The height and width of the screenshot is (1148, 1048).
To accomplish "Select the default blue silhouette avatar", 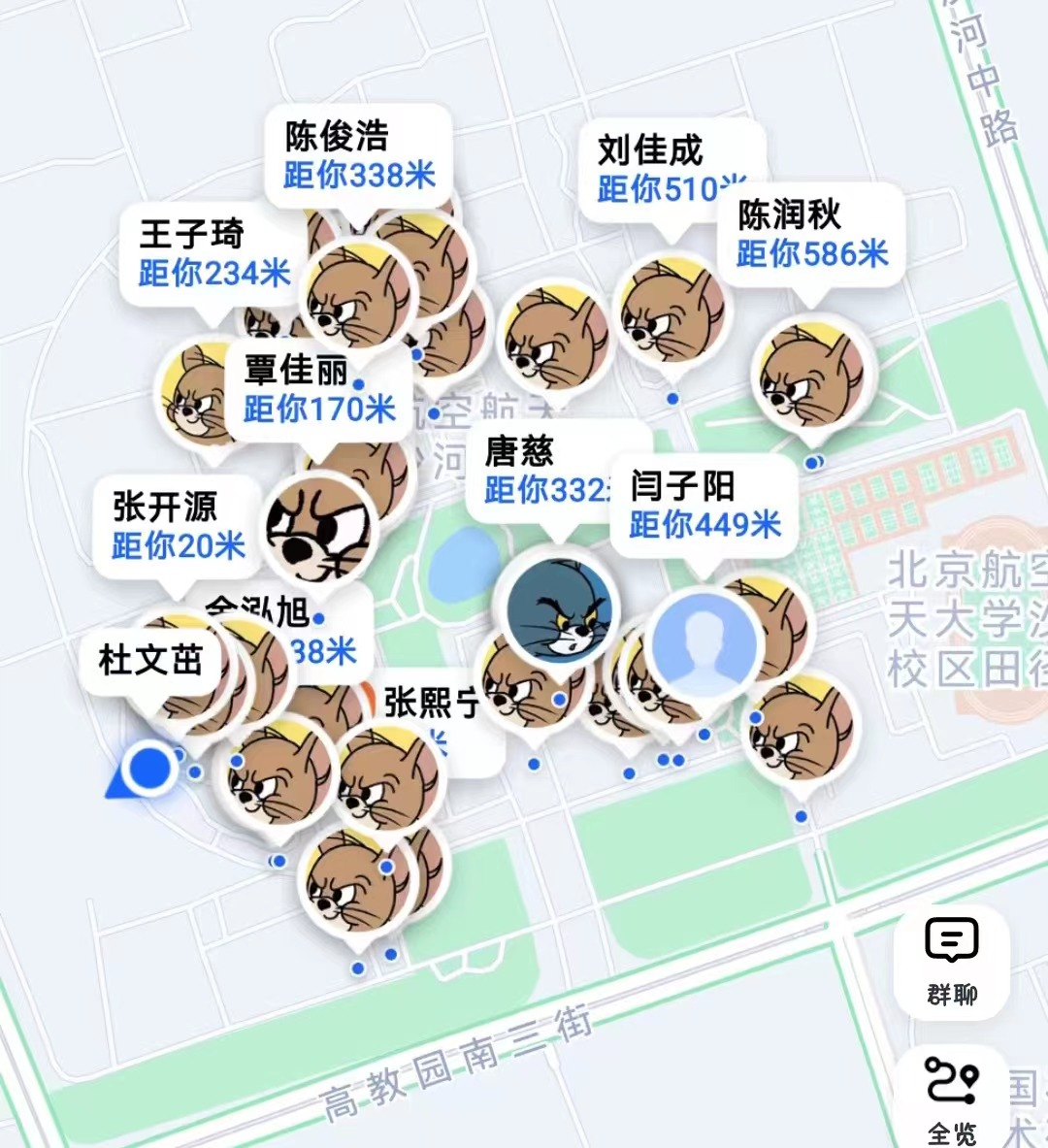I will pyautogui.click(x=704, y=641).
